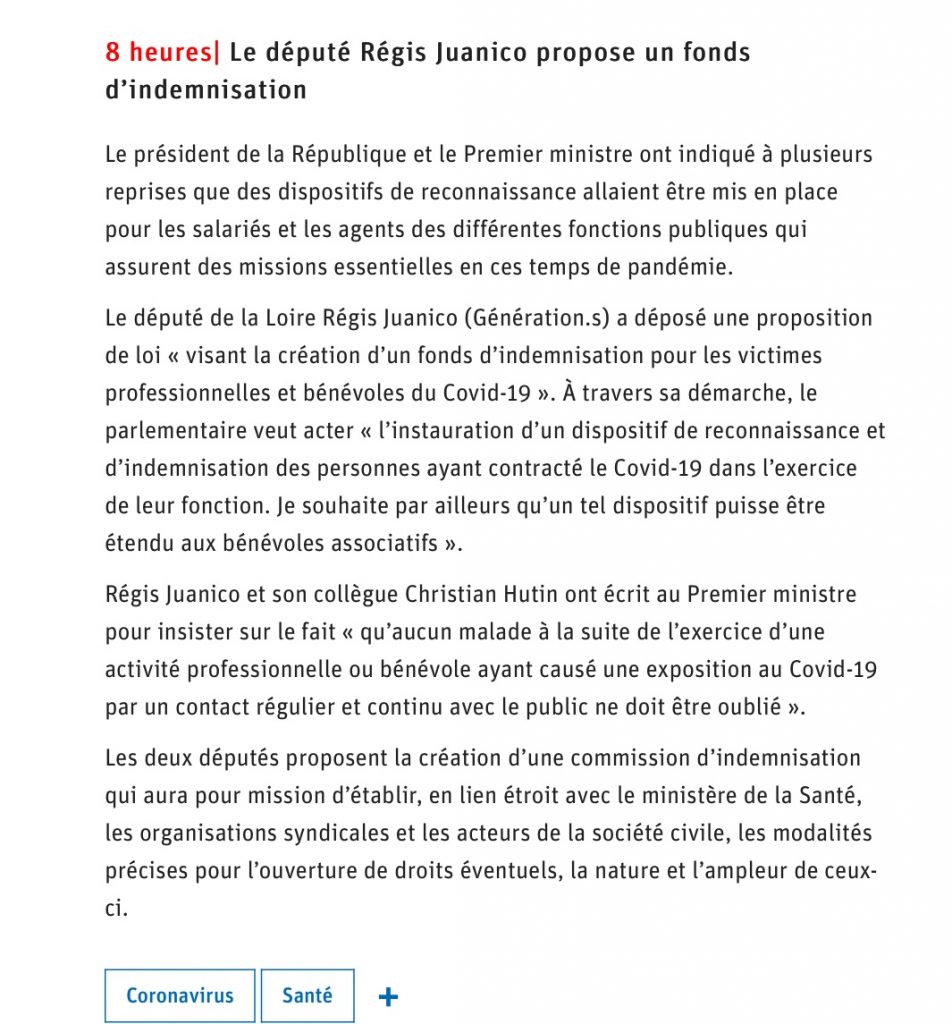Select the Santé tag

pos(307,995)
